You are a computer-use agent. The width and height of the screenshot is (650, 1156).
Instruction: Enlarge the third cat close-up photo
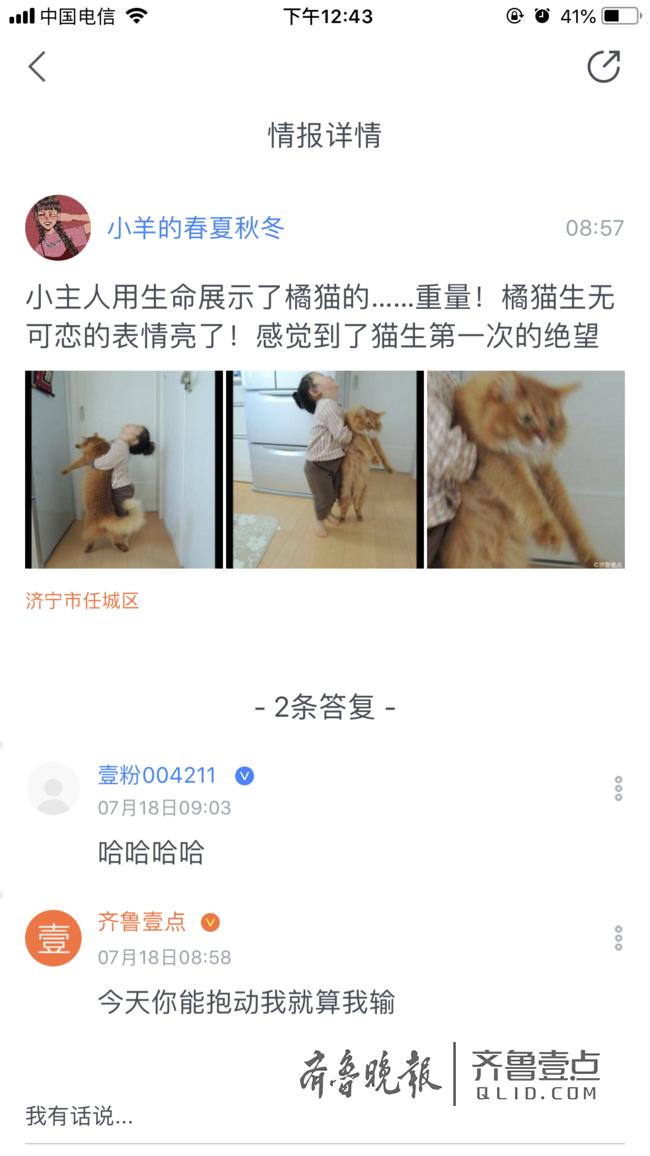pos(525,469)
